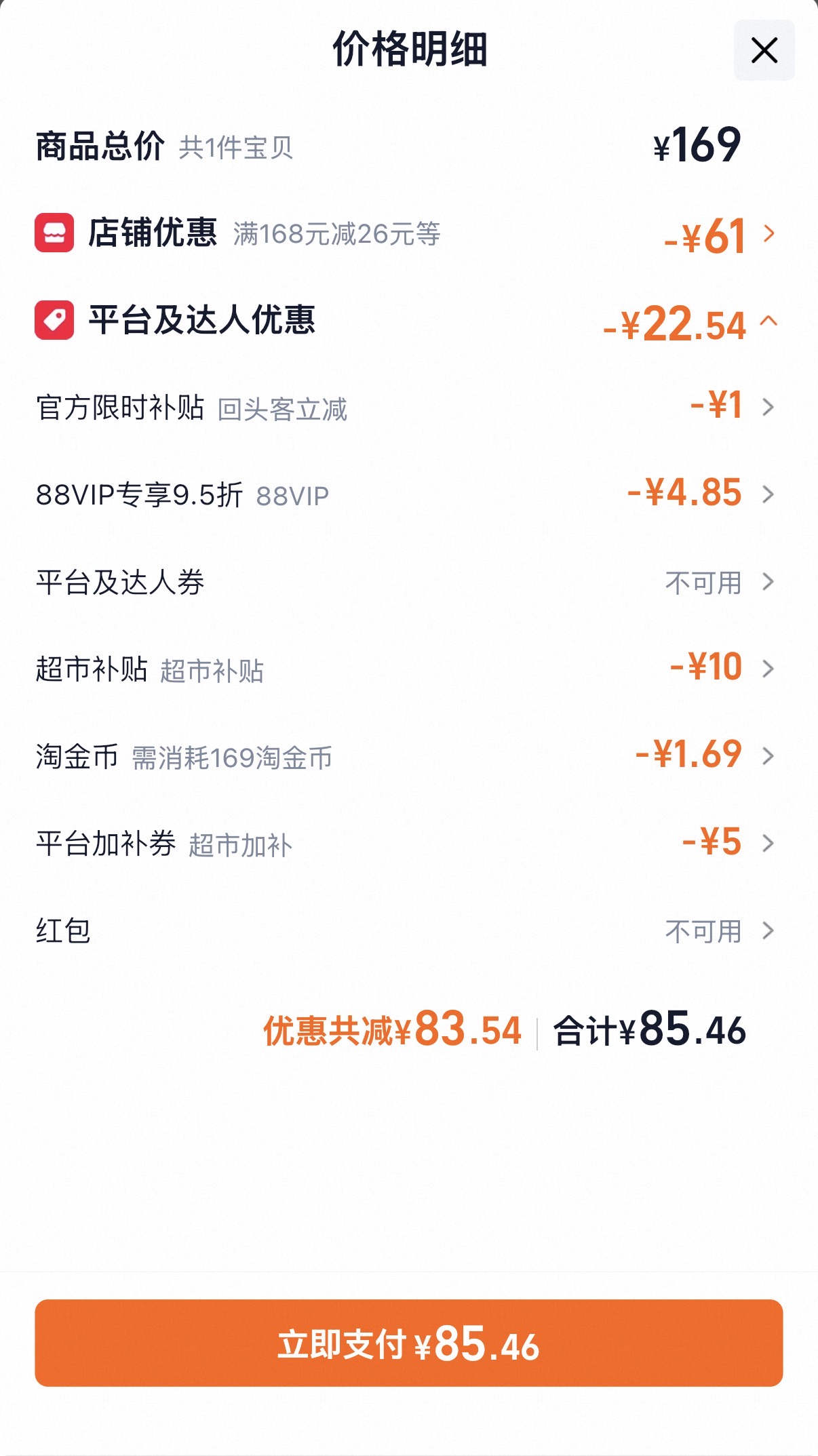This screenshot has height=1456, width=818.
Task: Open 店铺优惠 discount details
Action: [409, 234]
